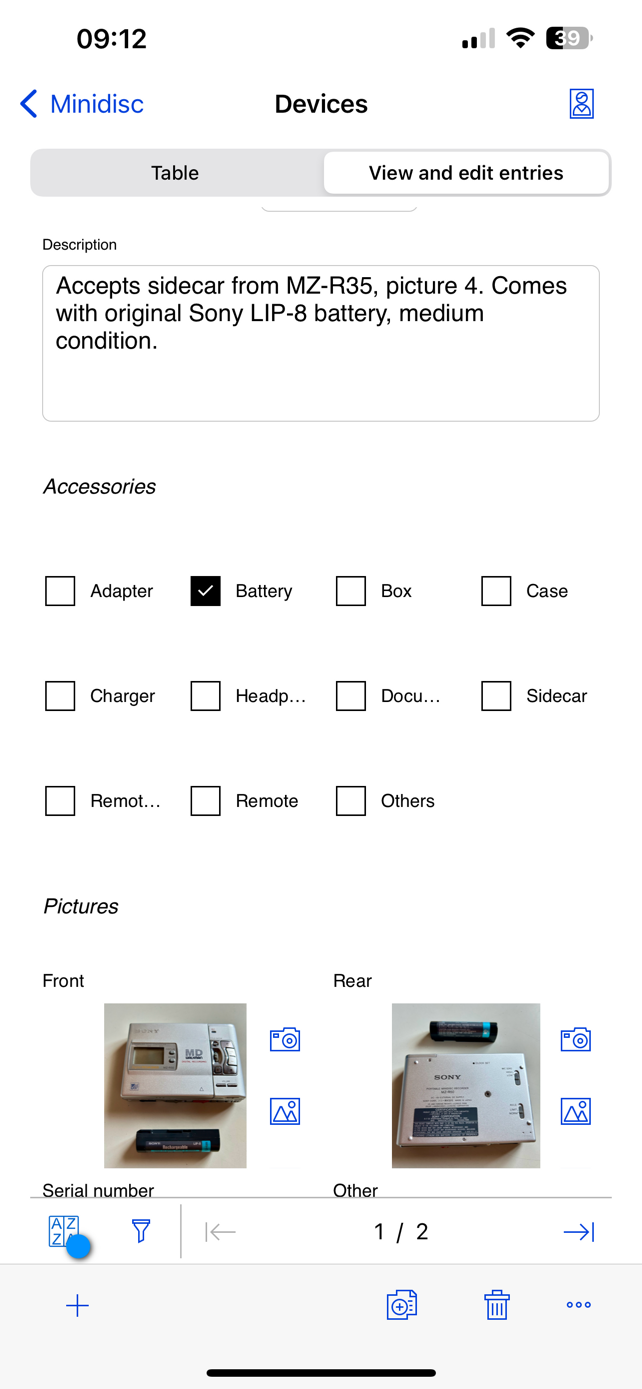Open the profile icon in the header
Viewport: 642px width, 1389px height.
[x=582, y=104]
